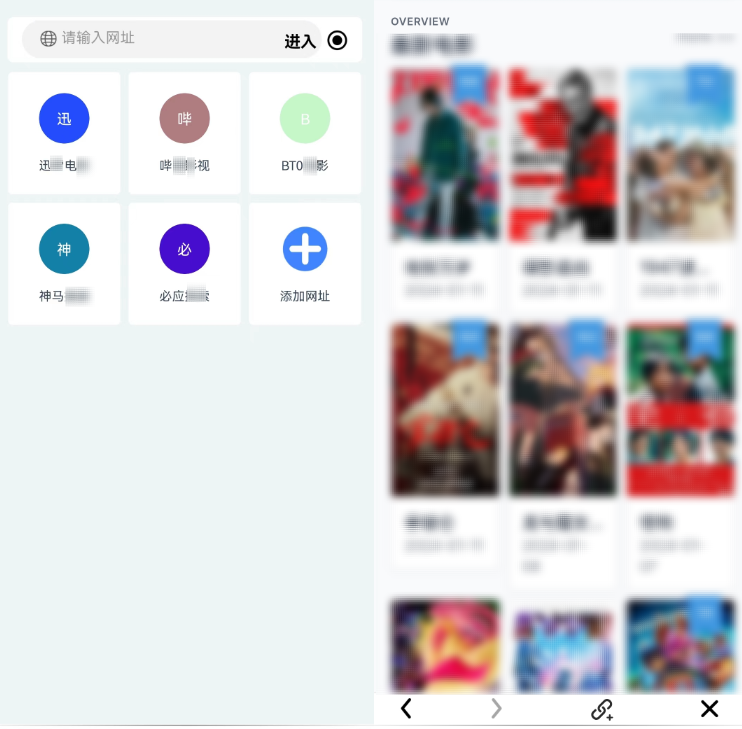Open the 必应 shortcut tile
Viewport: 742px width, 729px height.
184,262
